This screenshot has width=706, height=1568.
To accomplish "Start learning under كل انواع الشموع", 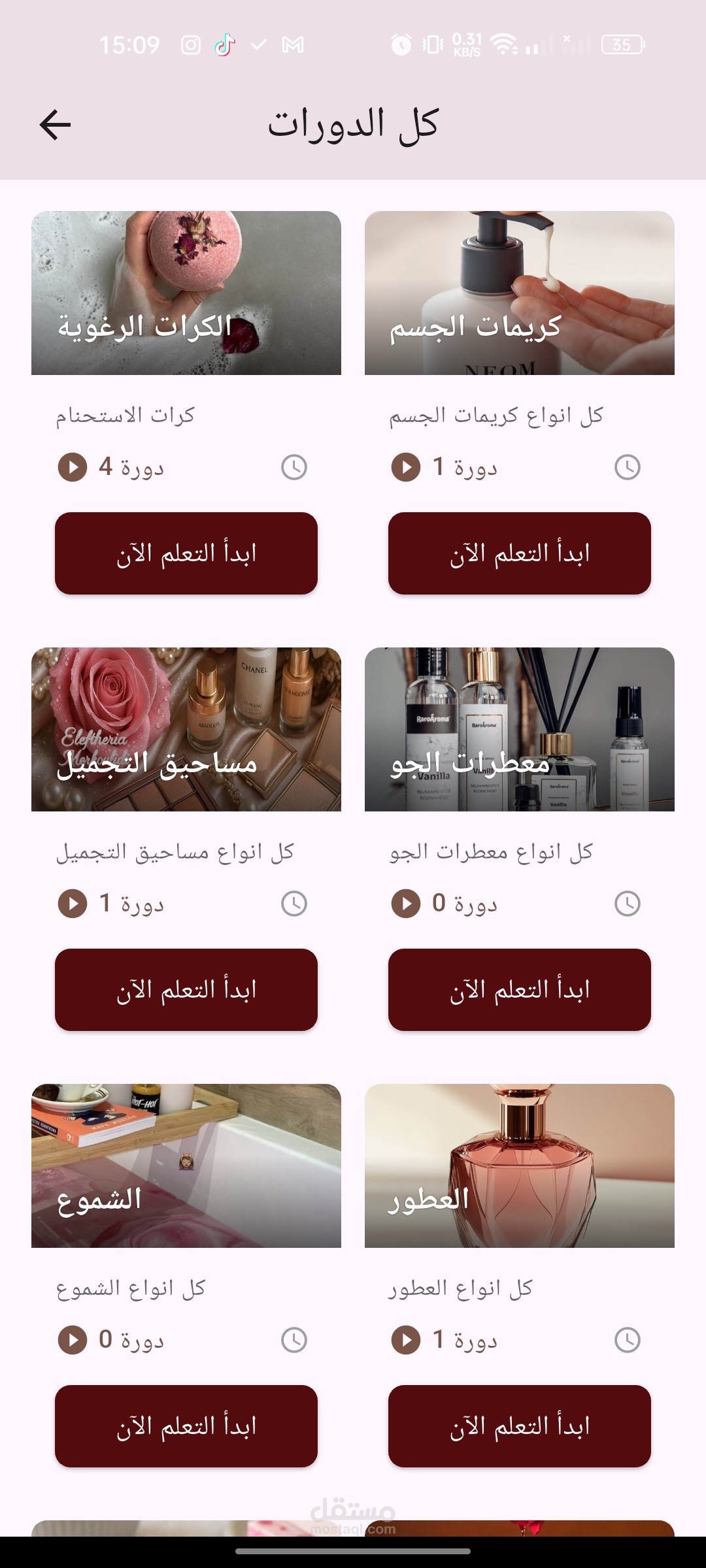I will [x=186, y=1426].
